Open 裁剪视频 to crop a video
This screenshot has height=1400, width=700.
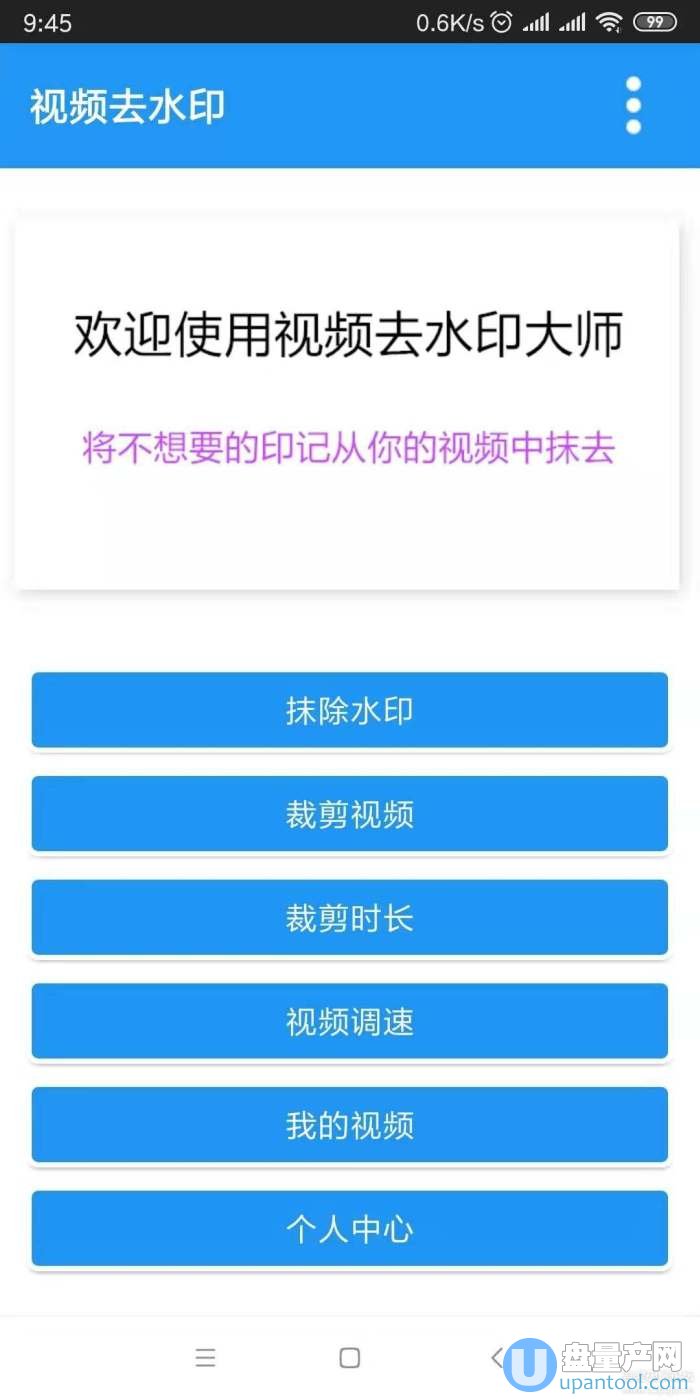pyautogui.click(x=349, y=814)
